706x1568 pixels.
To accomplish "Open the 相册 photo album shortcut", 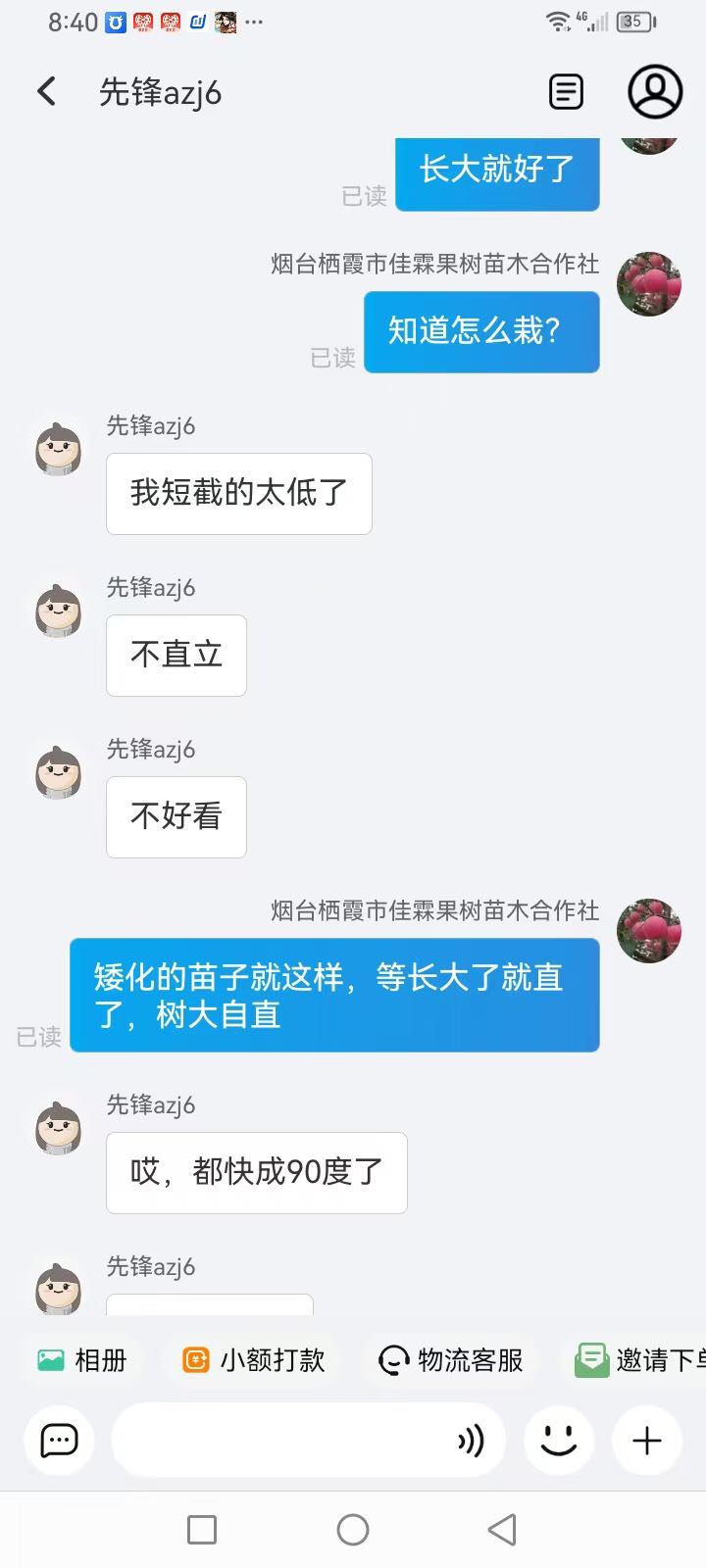I will pos(82,1360).
